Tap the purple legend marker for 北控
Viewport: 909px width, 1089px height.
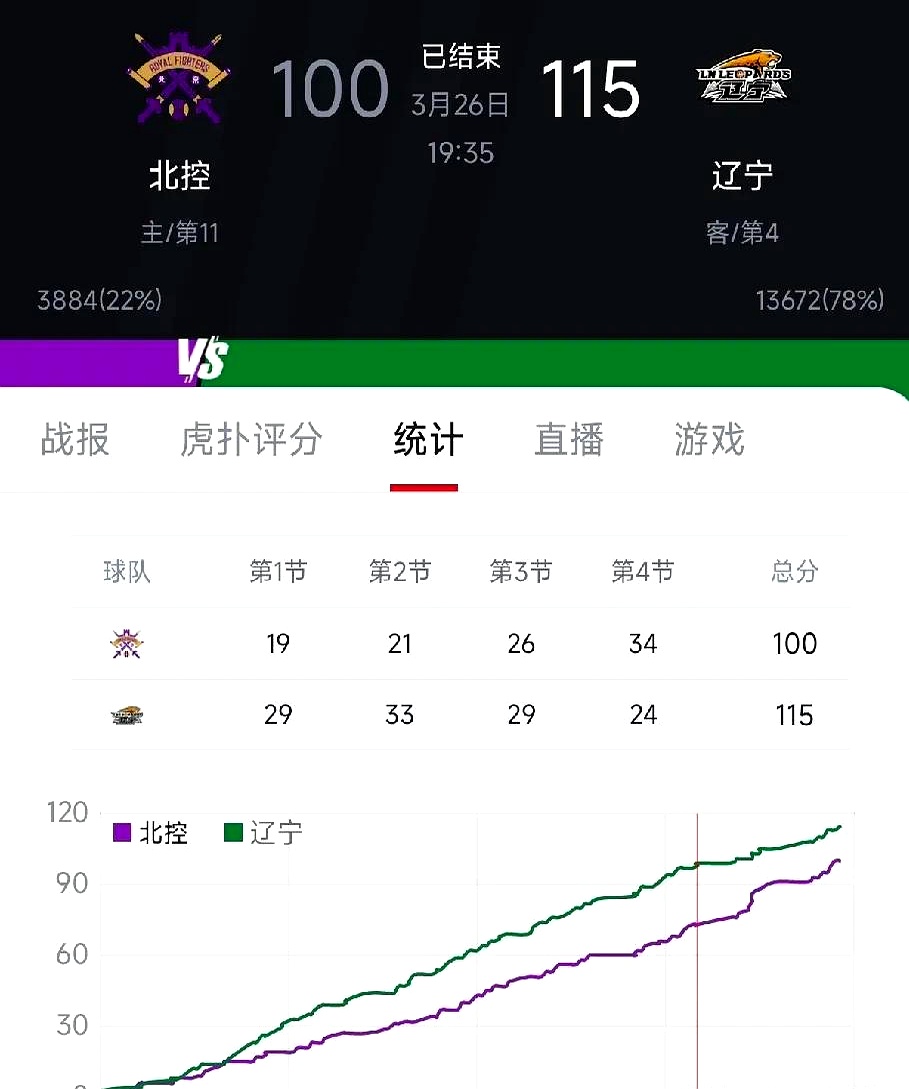[x=120, y=832]
